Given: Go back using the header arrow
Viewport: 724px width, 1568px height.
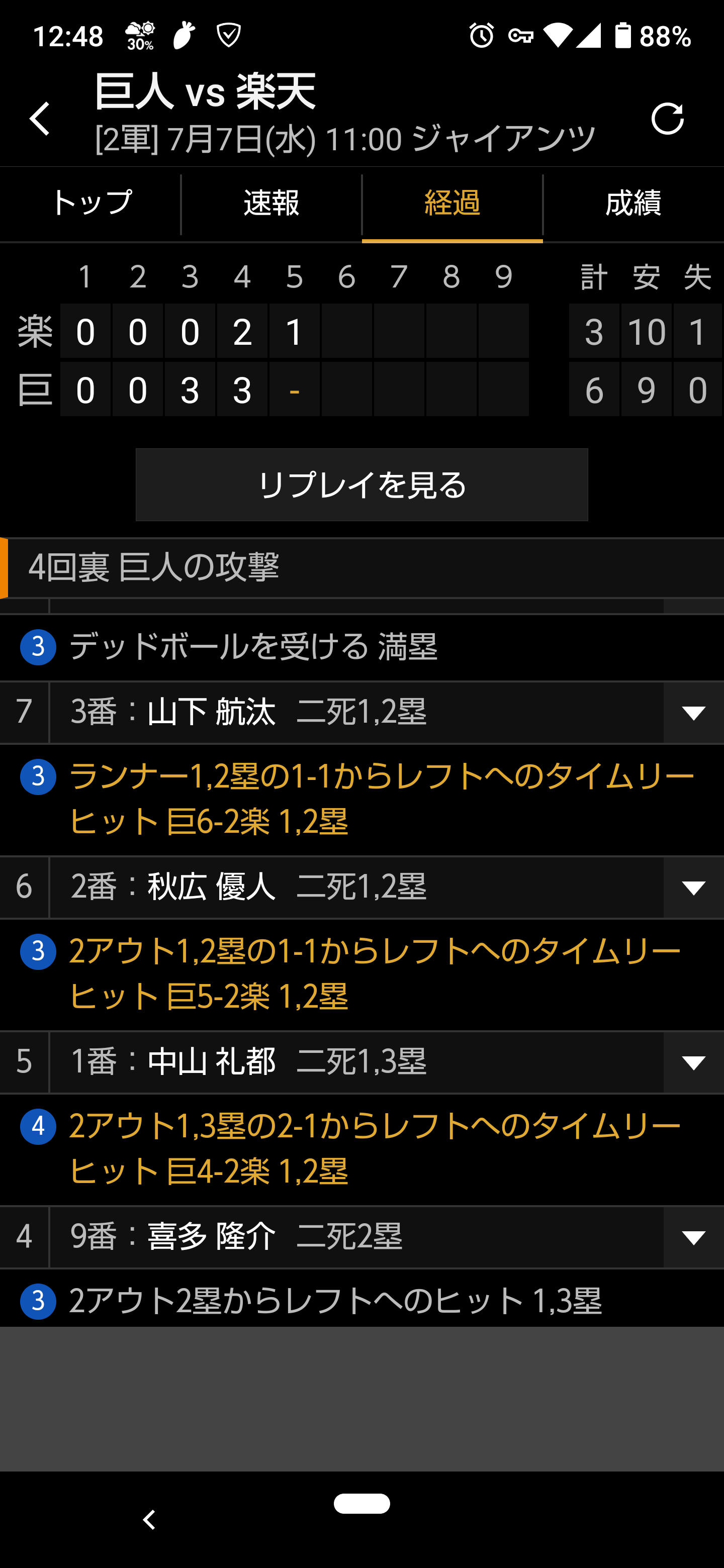Looking at the screenshot, I should click(40, 118).
